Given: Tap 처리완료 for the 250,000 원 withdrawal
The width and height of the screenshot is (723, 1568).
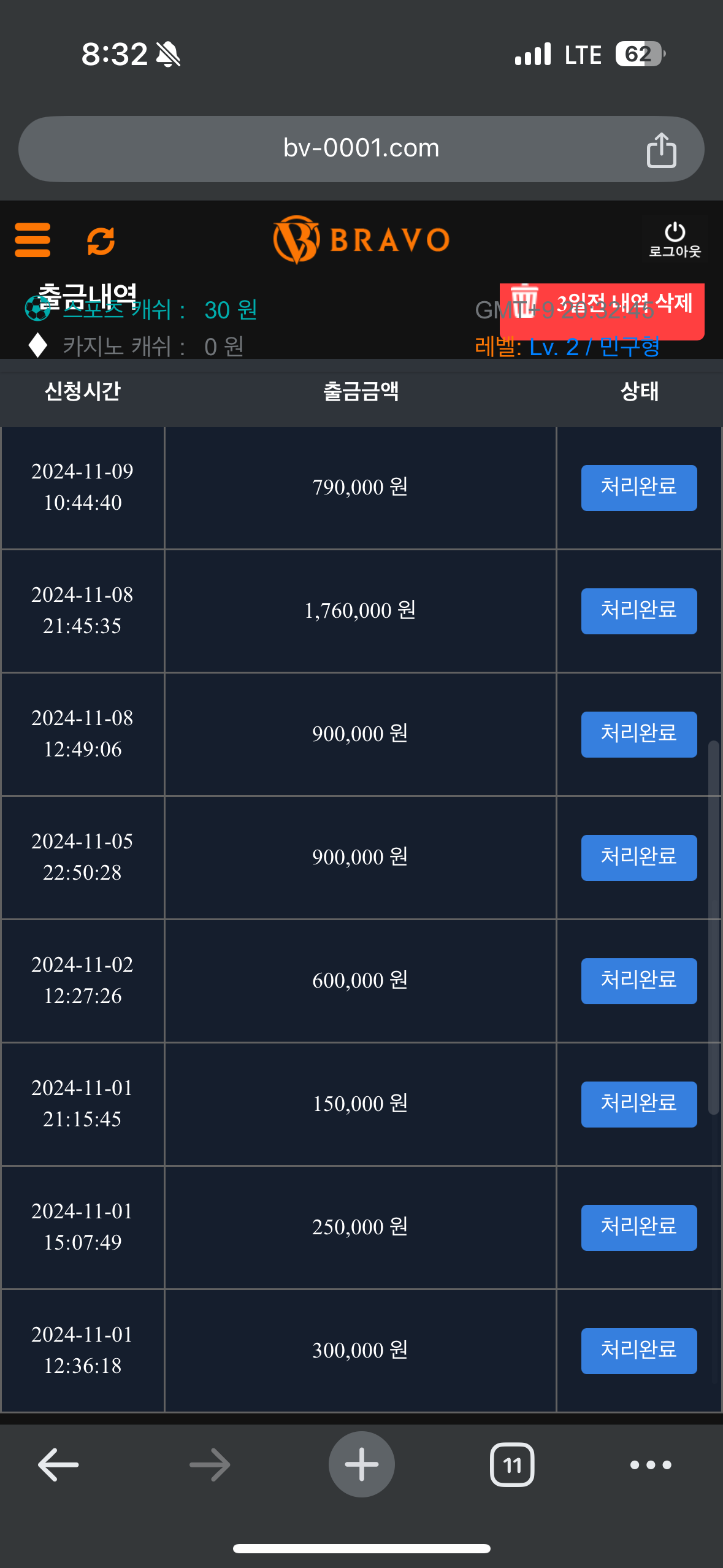Looking at the screenshot, I should [x=638, y=1228].
